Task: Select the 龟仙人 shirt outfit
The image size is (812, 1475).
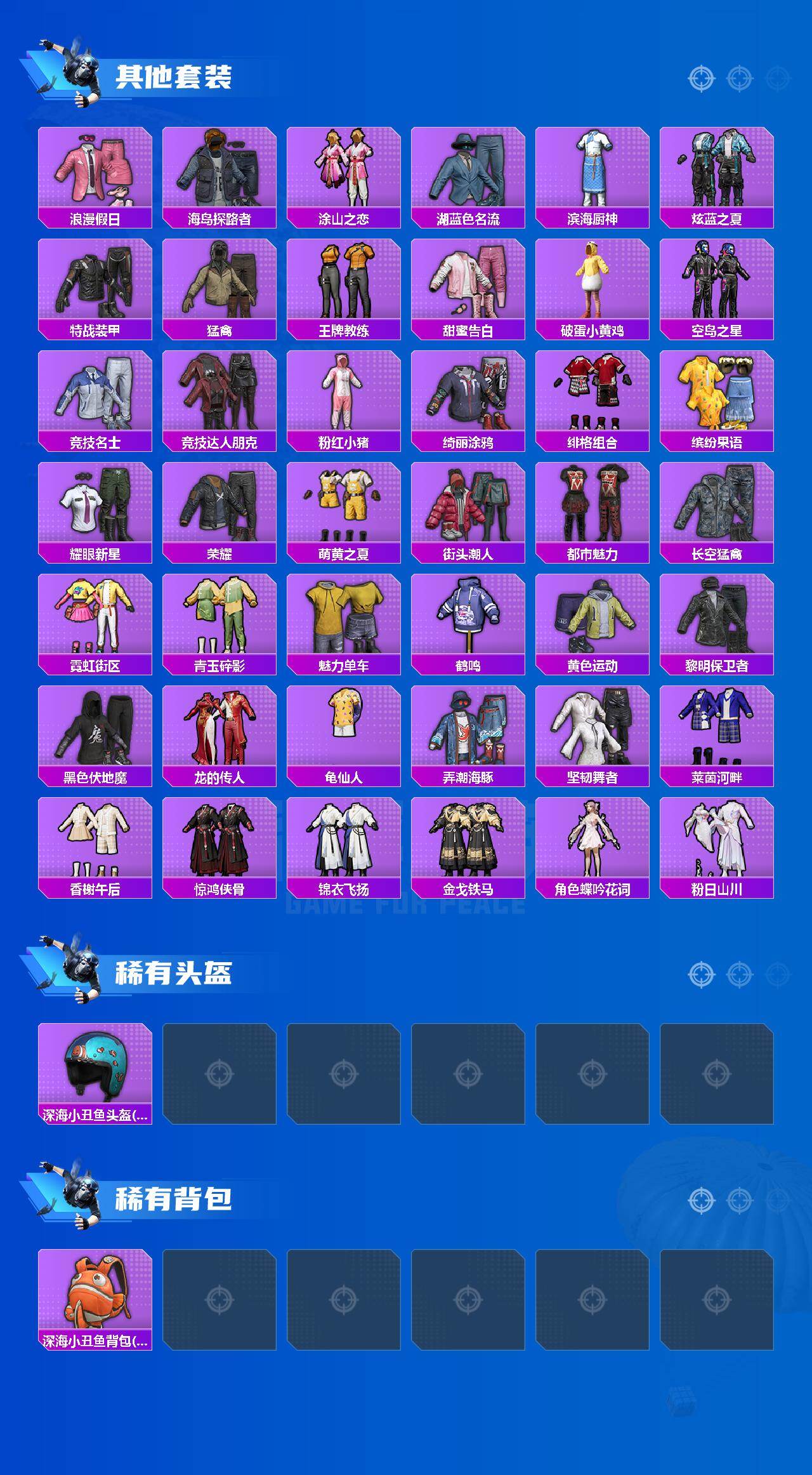Action: 343,727
